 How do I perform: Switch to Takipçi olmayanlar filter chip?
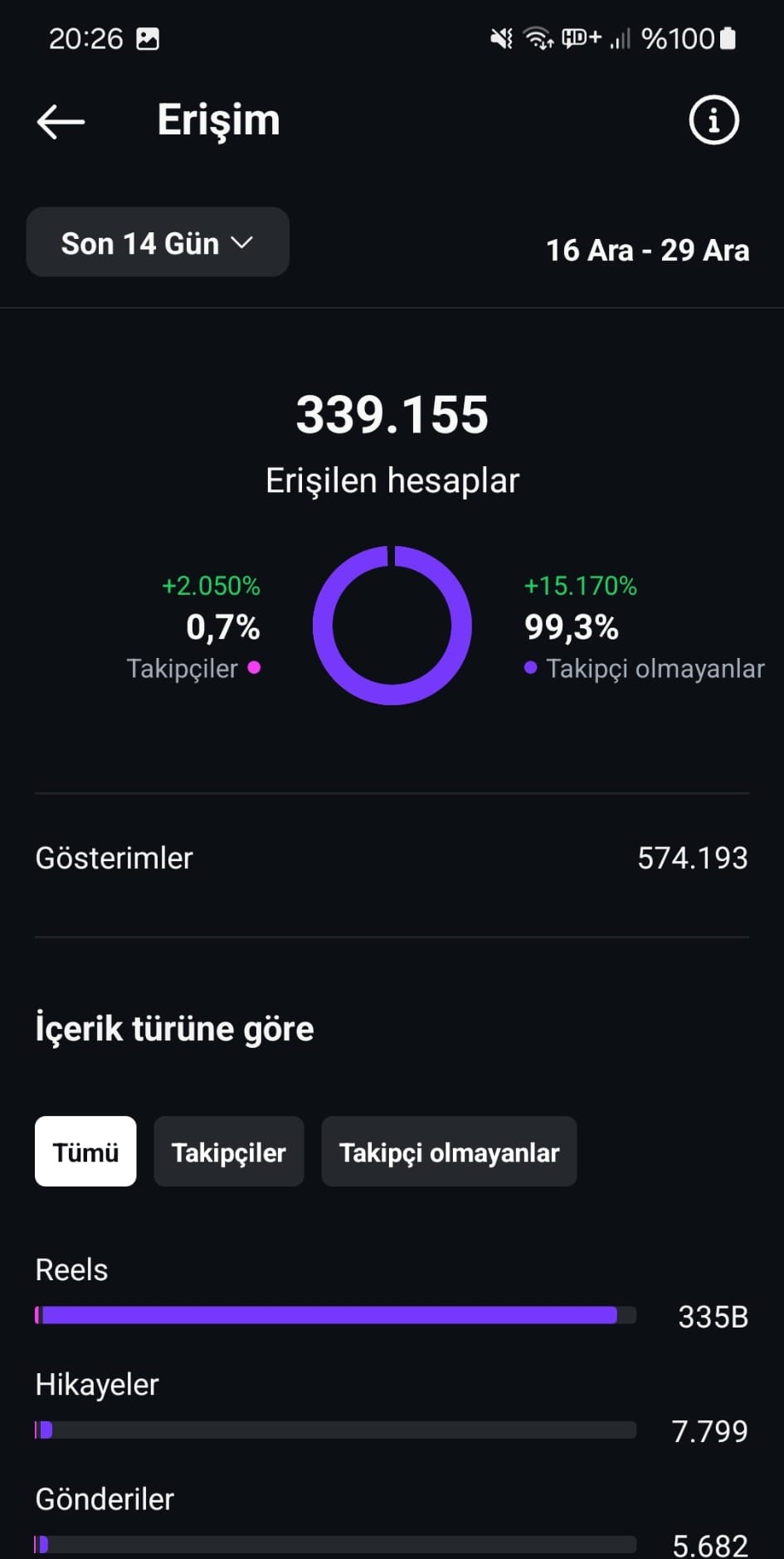coord(449,1152)
